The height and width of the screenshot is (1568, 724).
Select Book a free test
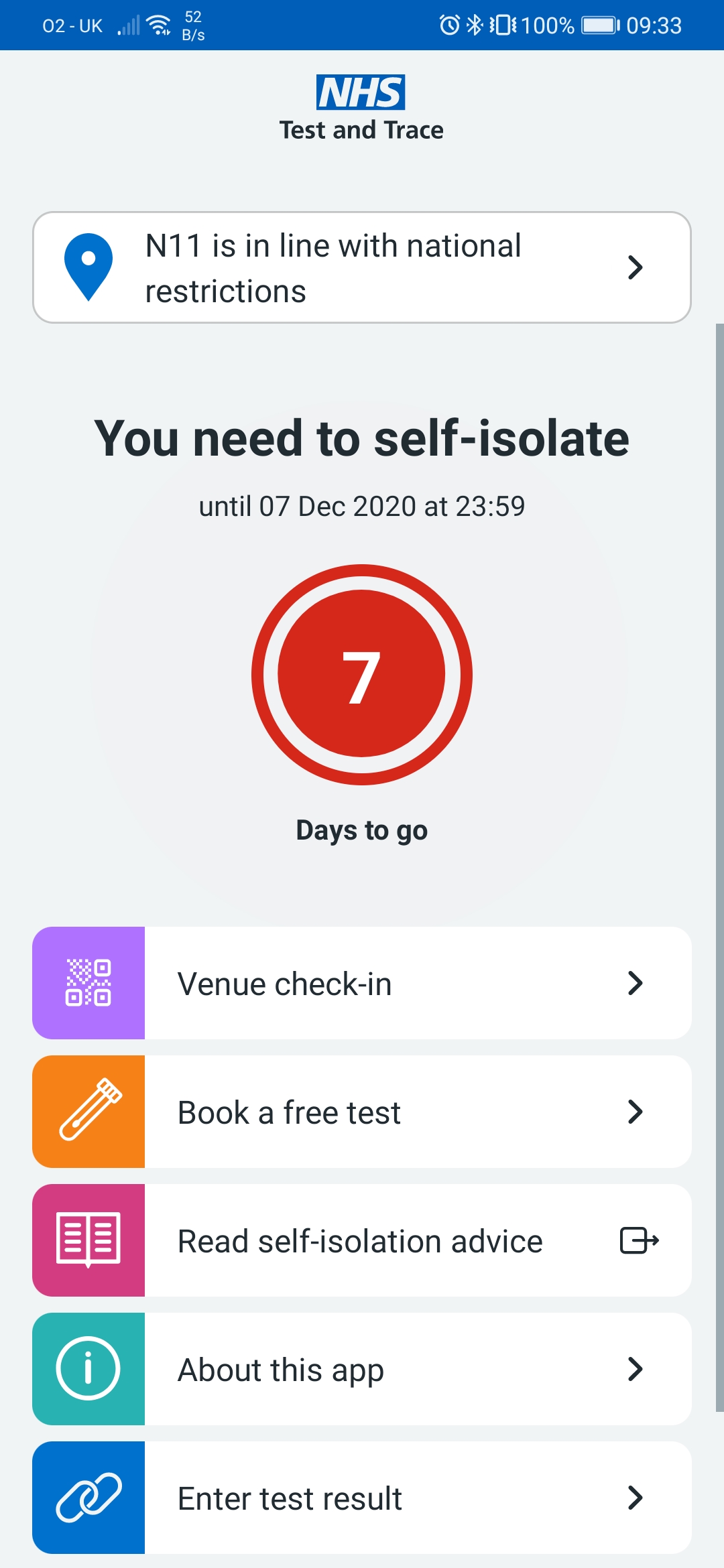[362, 1112]
